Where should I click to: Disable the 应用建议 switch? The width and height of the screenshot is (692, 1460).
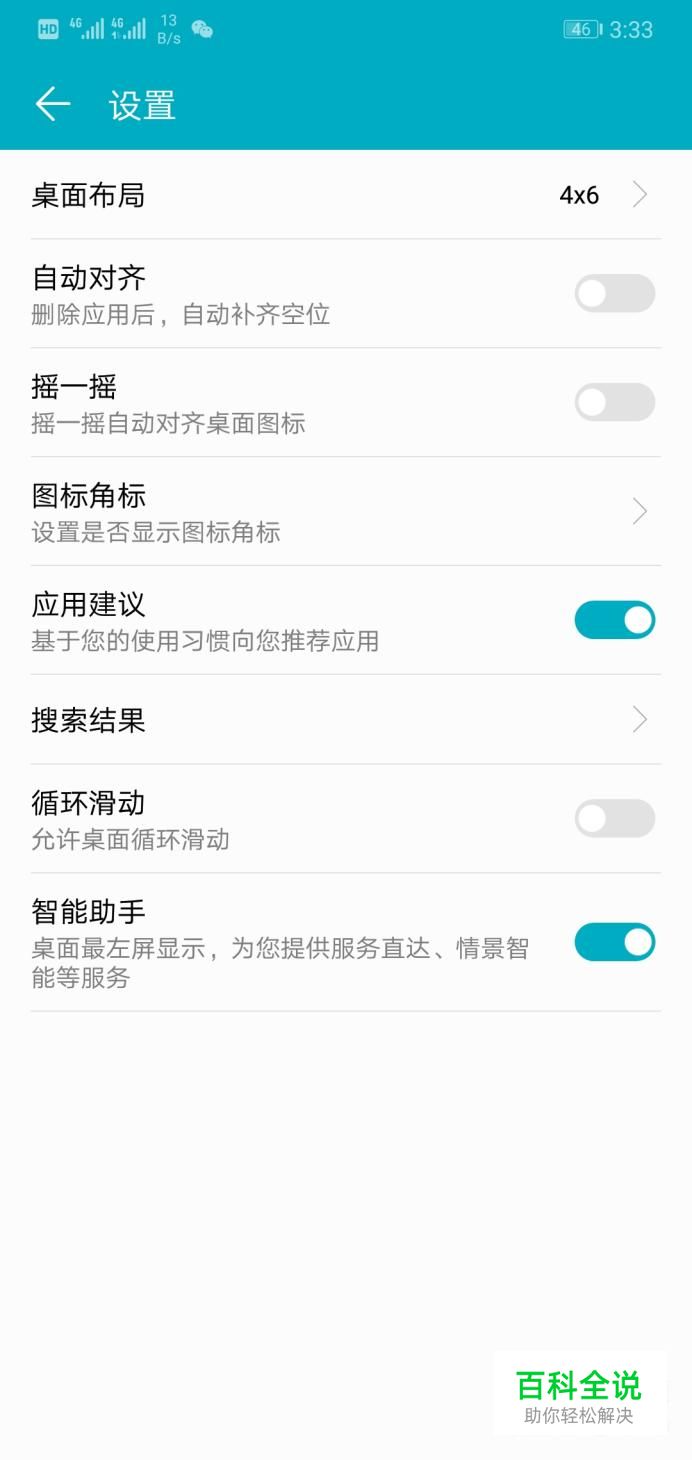614,620
